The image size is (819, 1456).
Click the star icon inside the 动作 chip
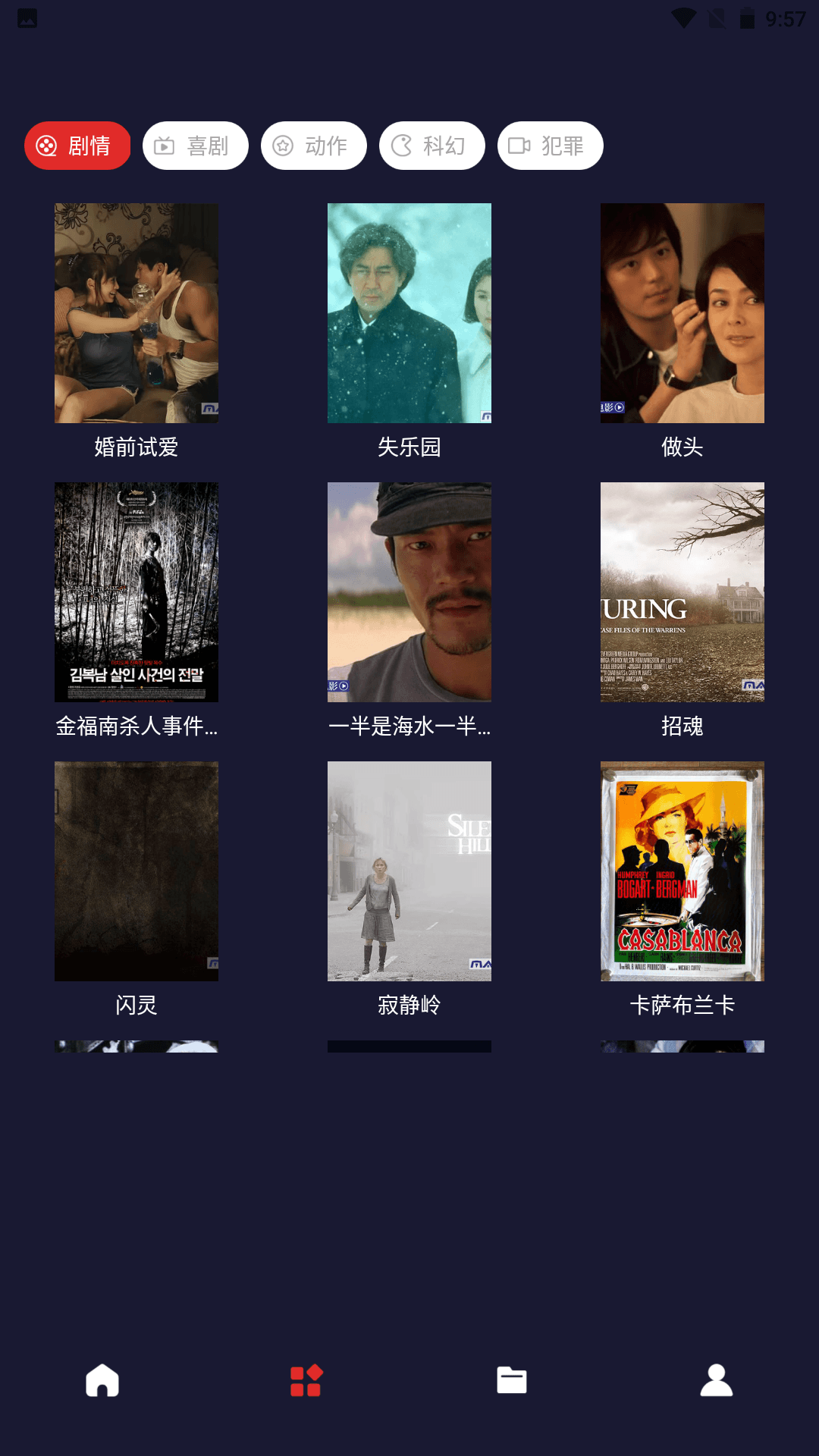(x=282, y=145)
